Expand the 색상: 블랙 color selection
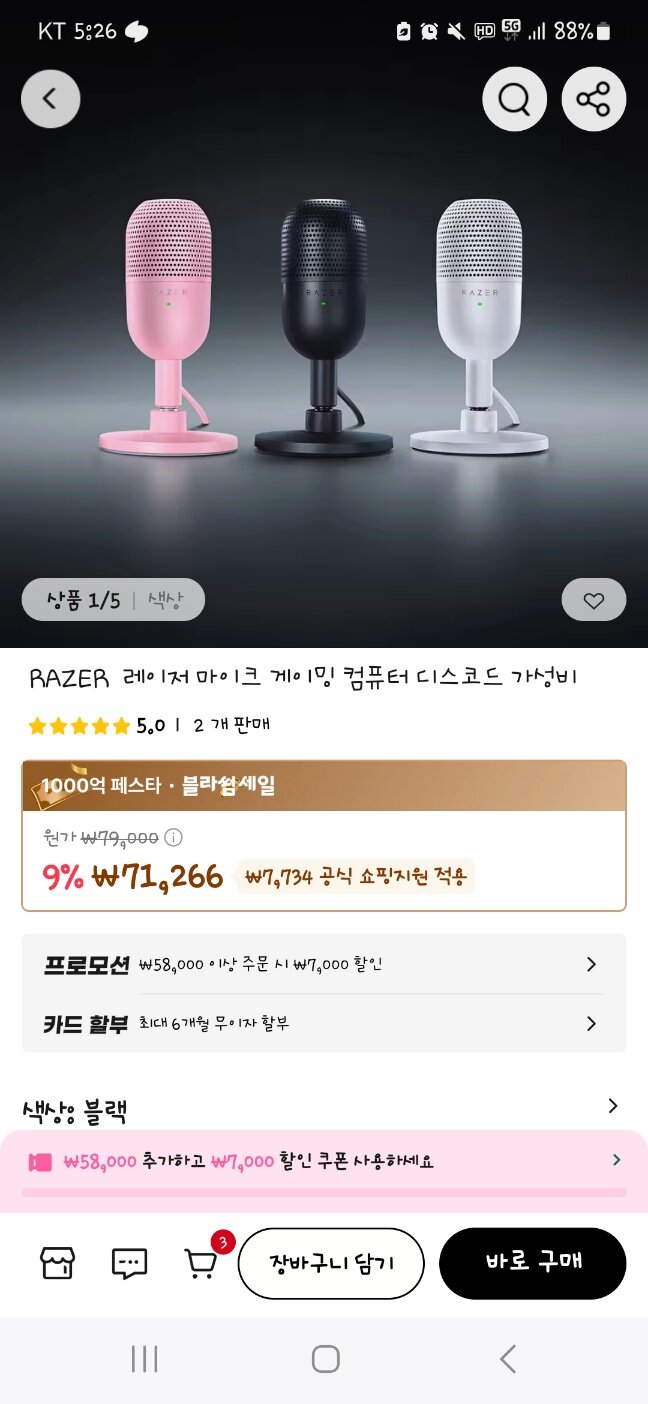Screen dimensions: 648x1404 click(x=324, y=1106)
